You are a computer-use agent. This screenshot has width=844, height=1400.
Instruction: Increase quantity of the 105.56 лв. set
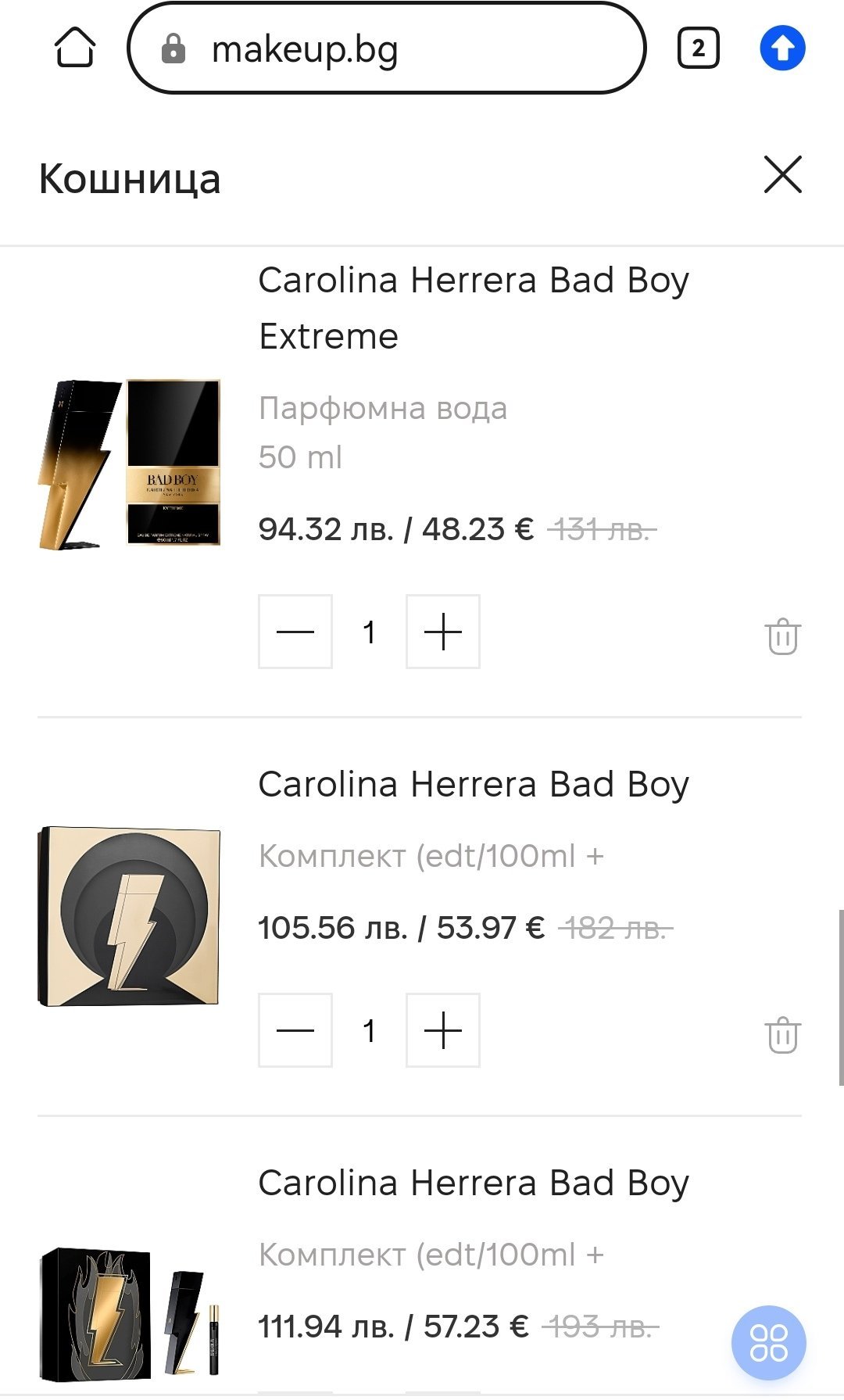coord(442,1030)
